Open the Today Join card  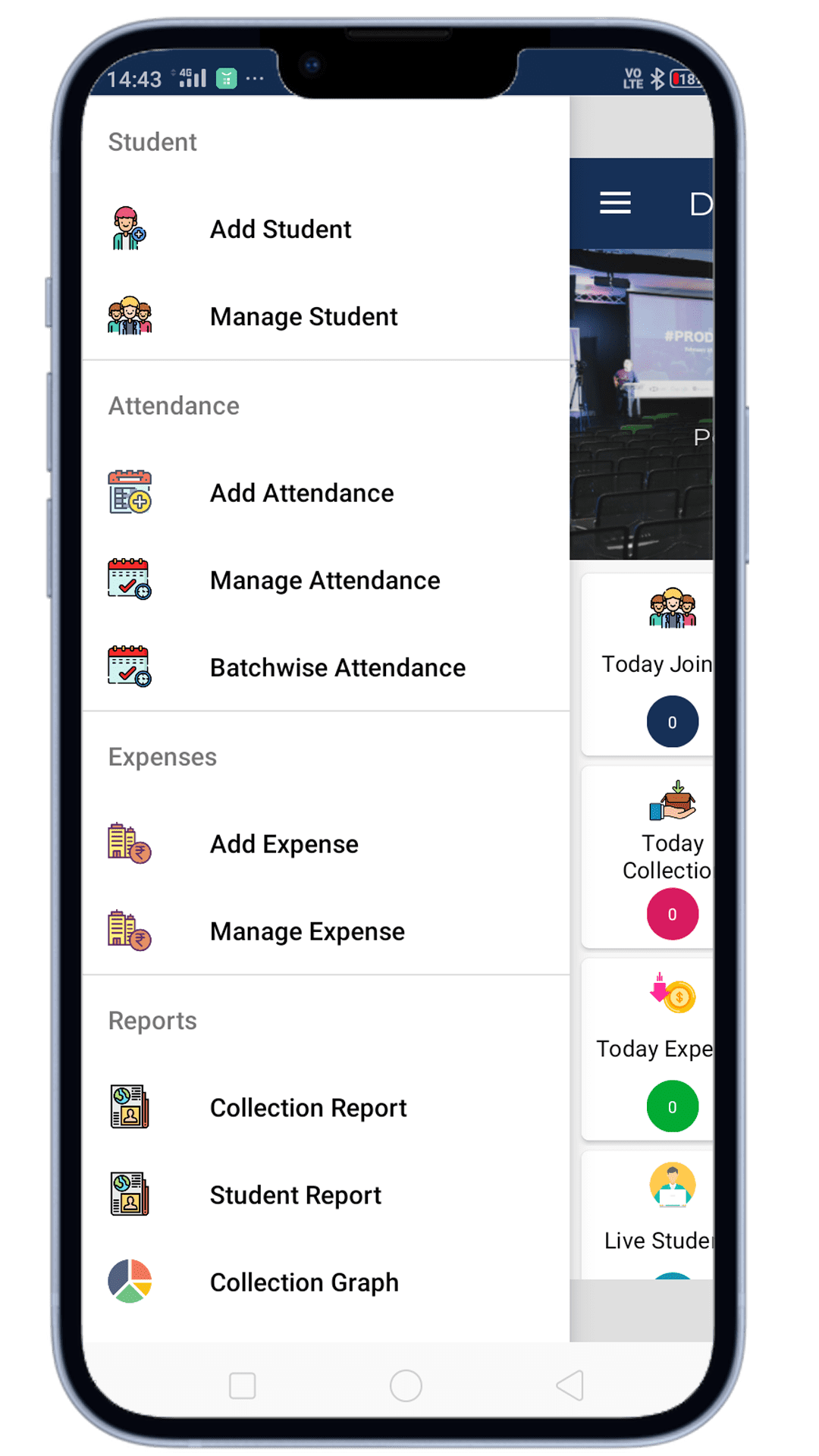click(x=649, y=664)
